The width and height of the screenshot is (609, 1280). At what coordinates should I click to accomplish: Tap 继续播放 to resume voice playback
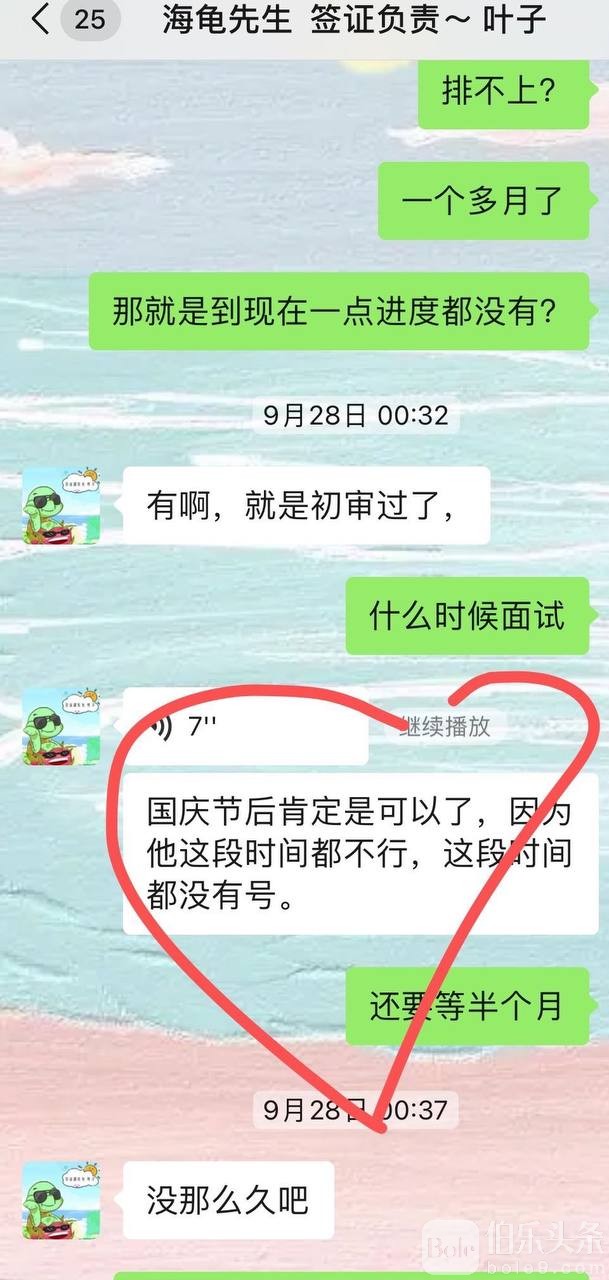pyautogui.click(x=445, y=726)
